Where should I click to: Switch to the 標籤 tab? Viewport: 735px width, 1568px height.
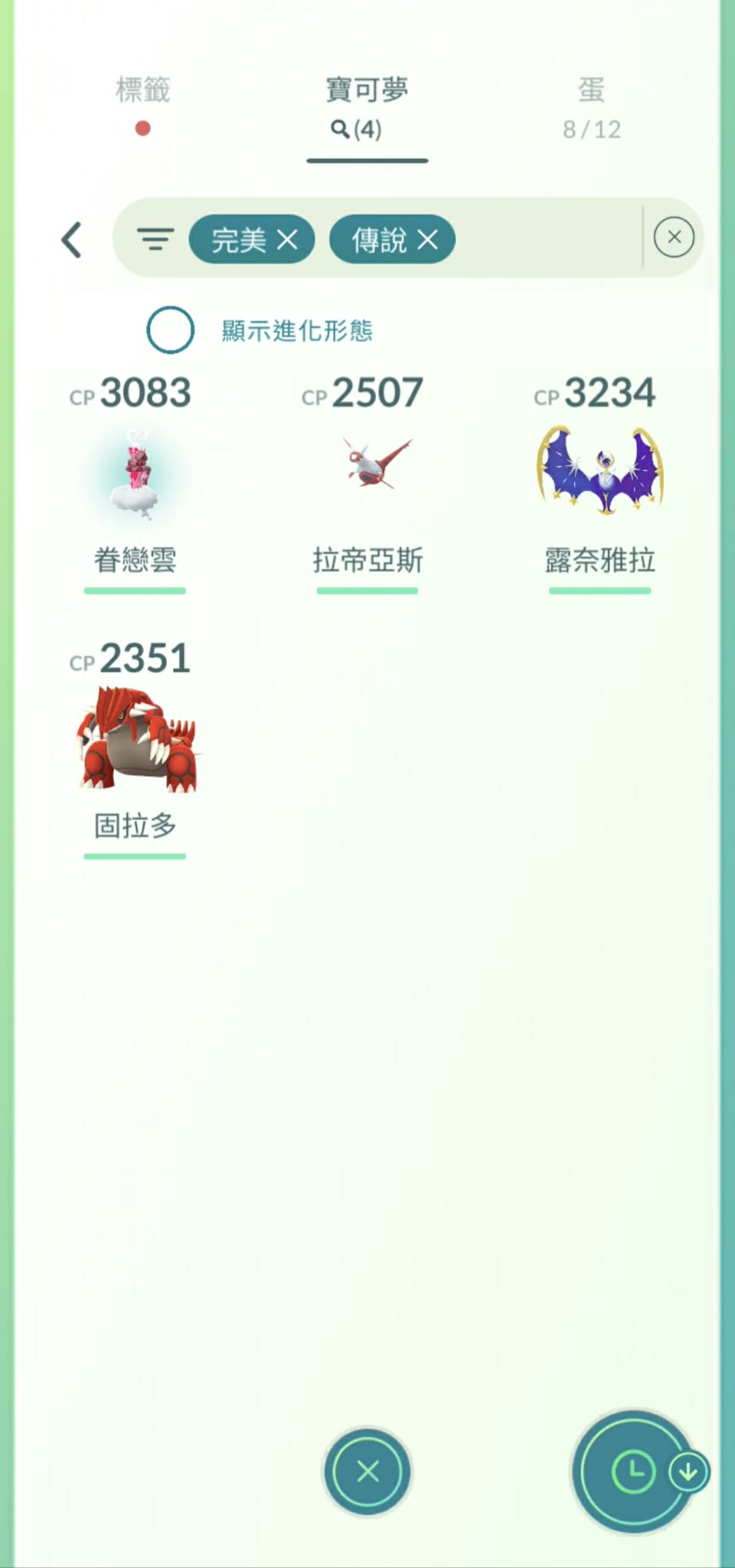[x=142, y=103]
